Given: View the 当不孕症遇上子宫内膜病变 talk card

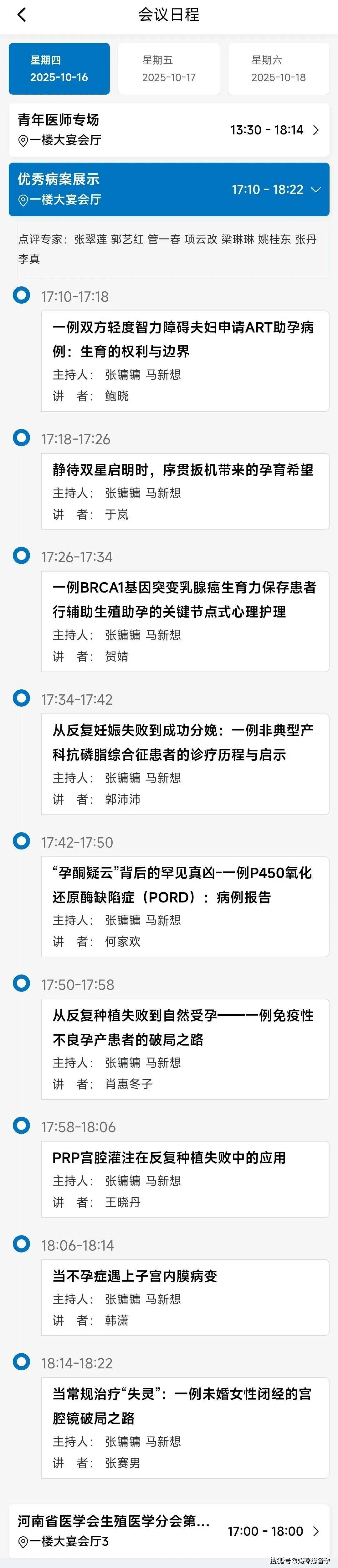Looking at the screenshot, I should tap(185, 1297).
